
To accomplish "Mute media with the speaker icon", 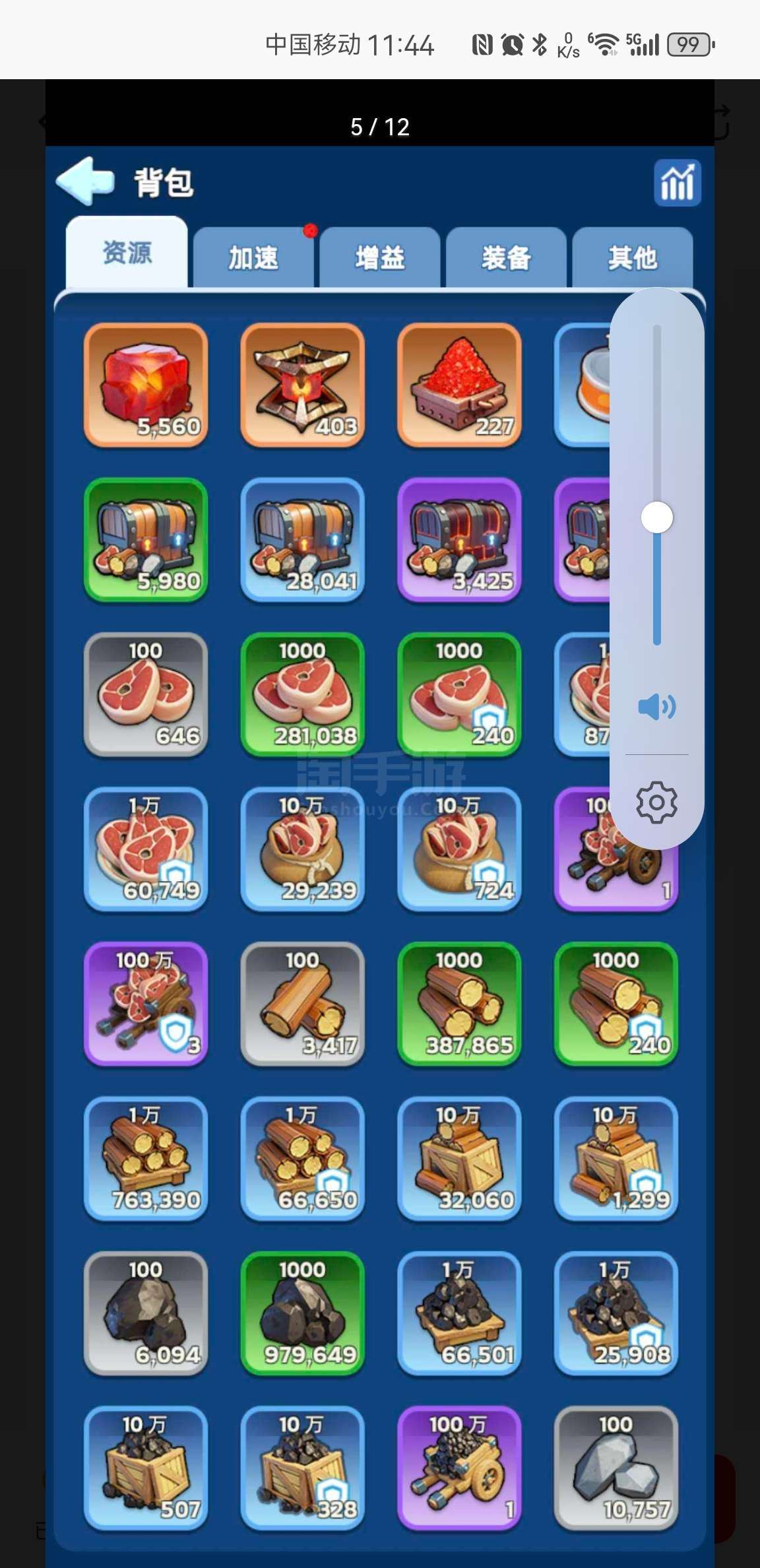I will tap(657, 707).
